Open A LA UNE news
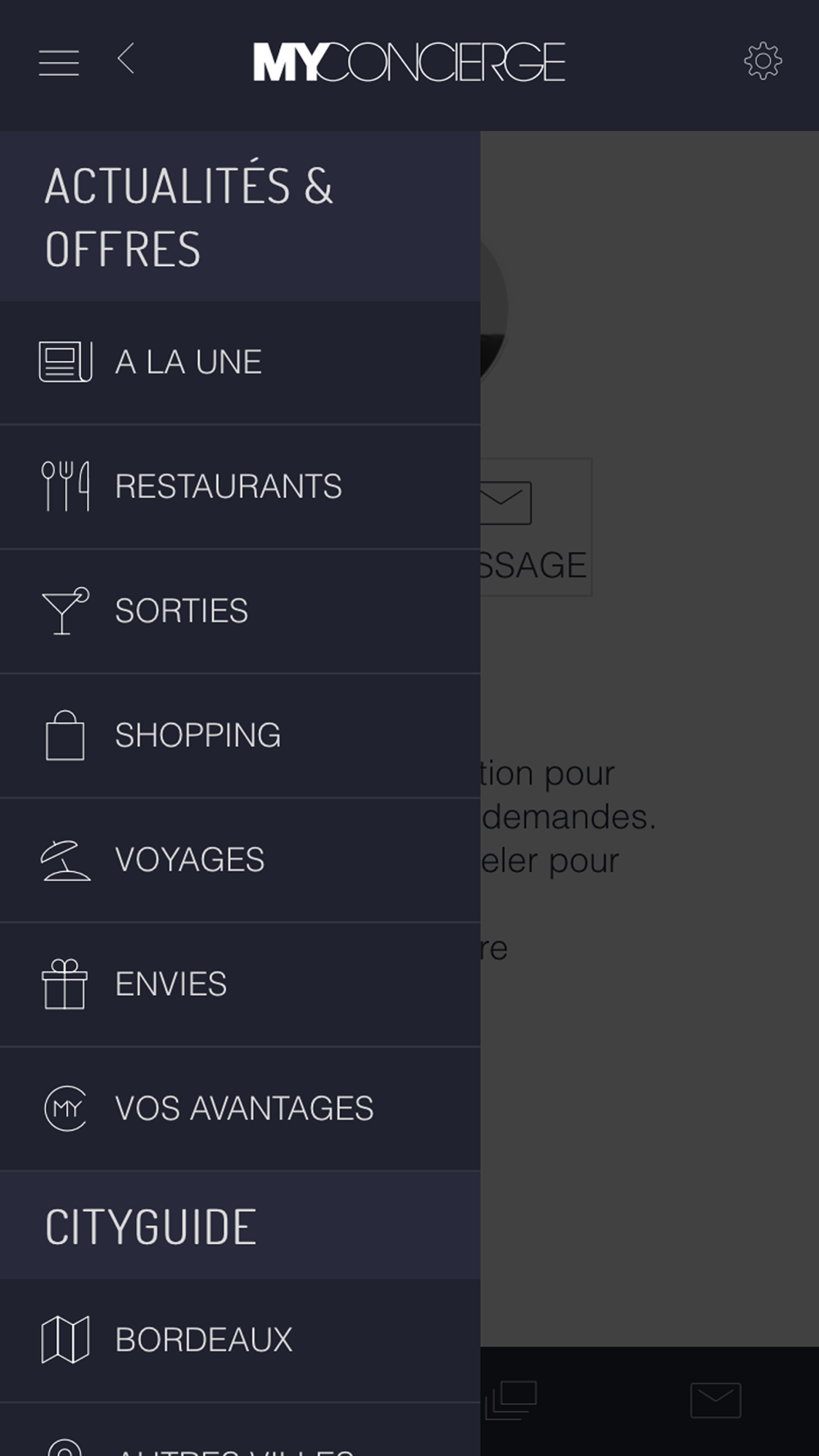The image size is (819, 1456). pyautogui.click(x=240, y=363)
